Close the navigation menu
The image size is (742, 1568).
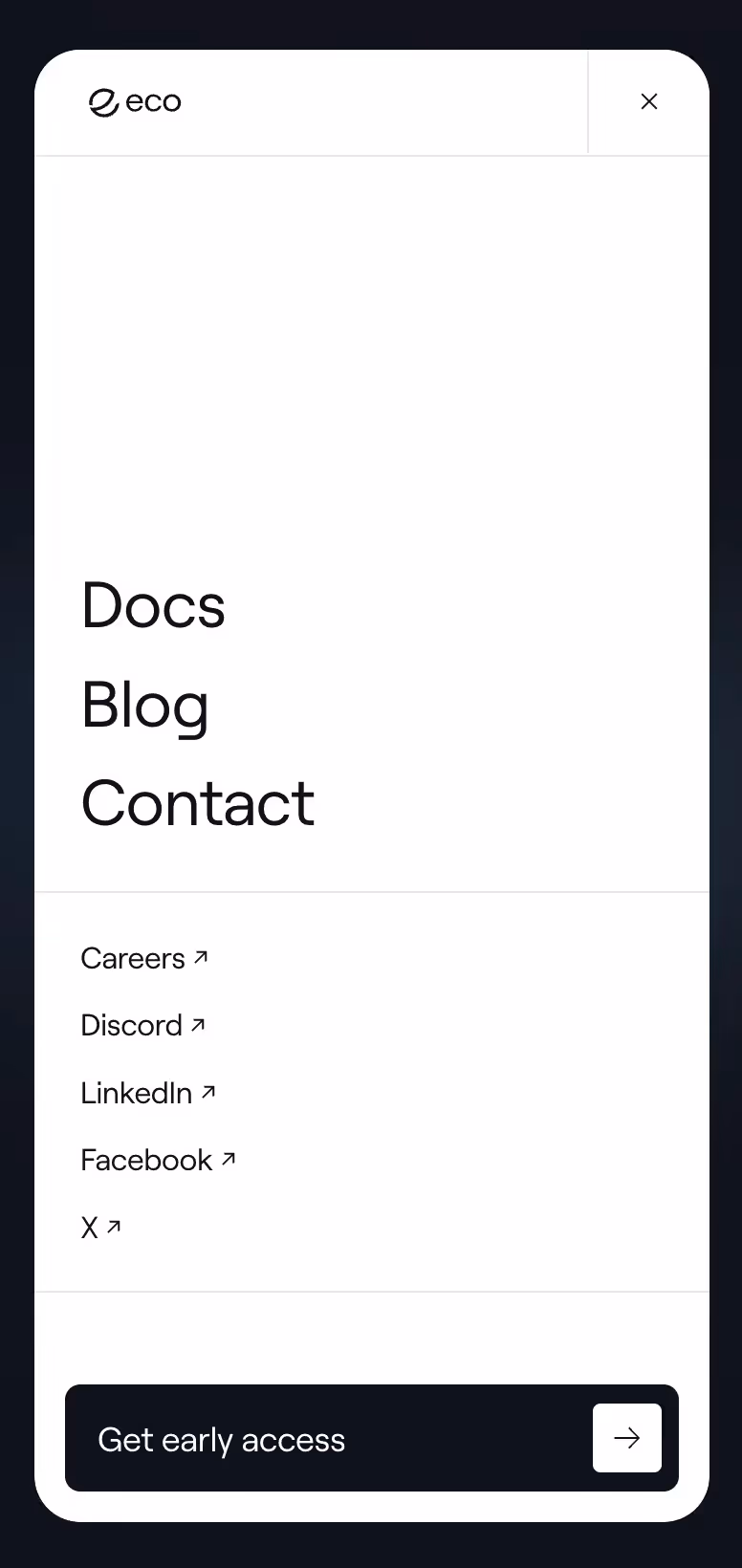[648, 101]
